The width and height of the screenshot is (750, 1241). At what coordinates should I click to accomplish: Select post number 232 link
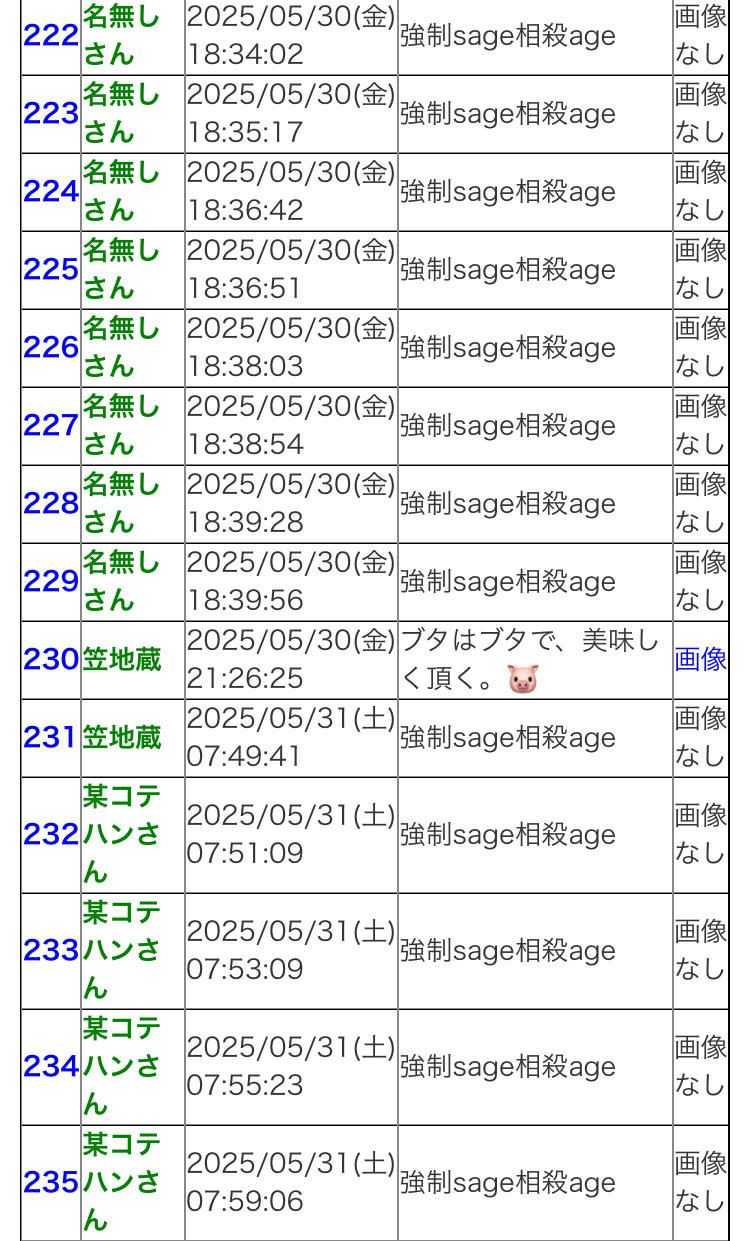coord(51,835)
